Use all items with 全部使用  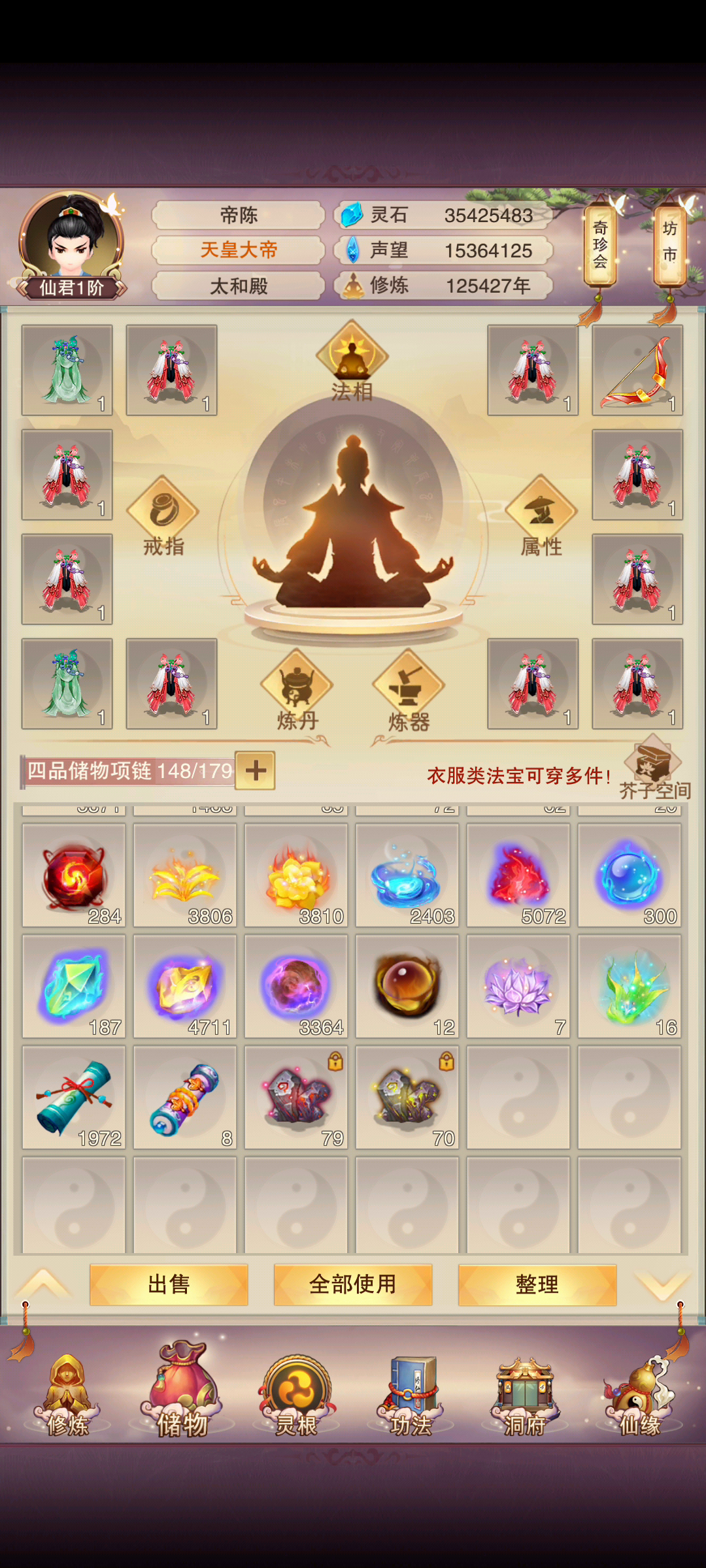pyautogui.click(x=353, y=1284)
